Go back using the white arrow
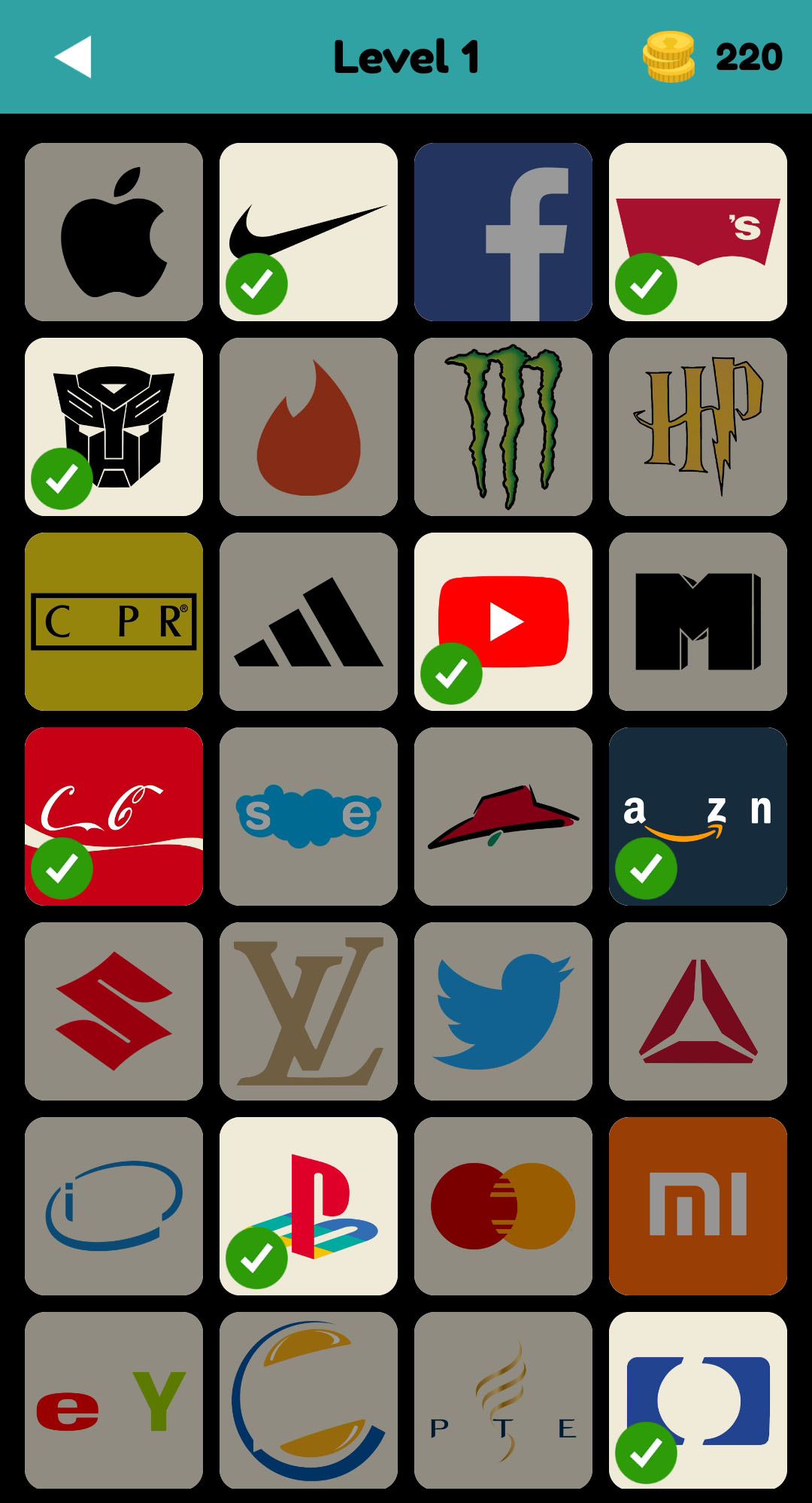 point(74,56)
